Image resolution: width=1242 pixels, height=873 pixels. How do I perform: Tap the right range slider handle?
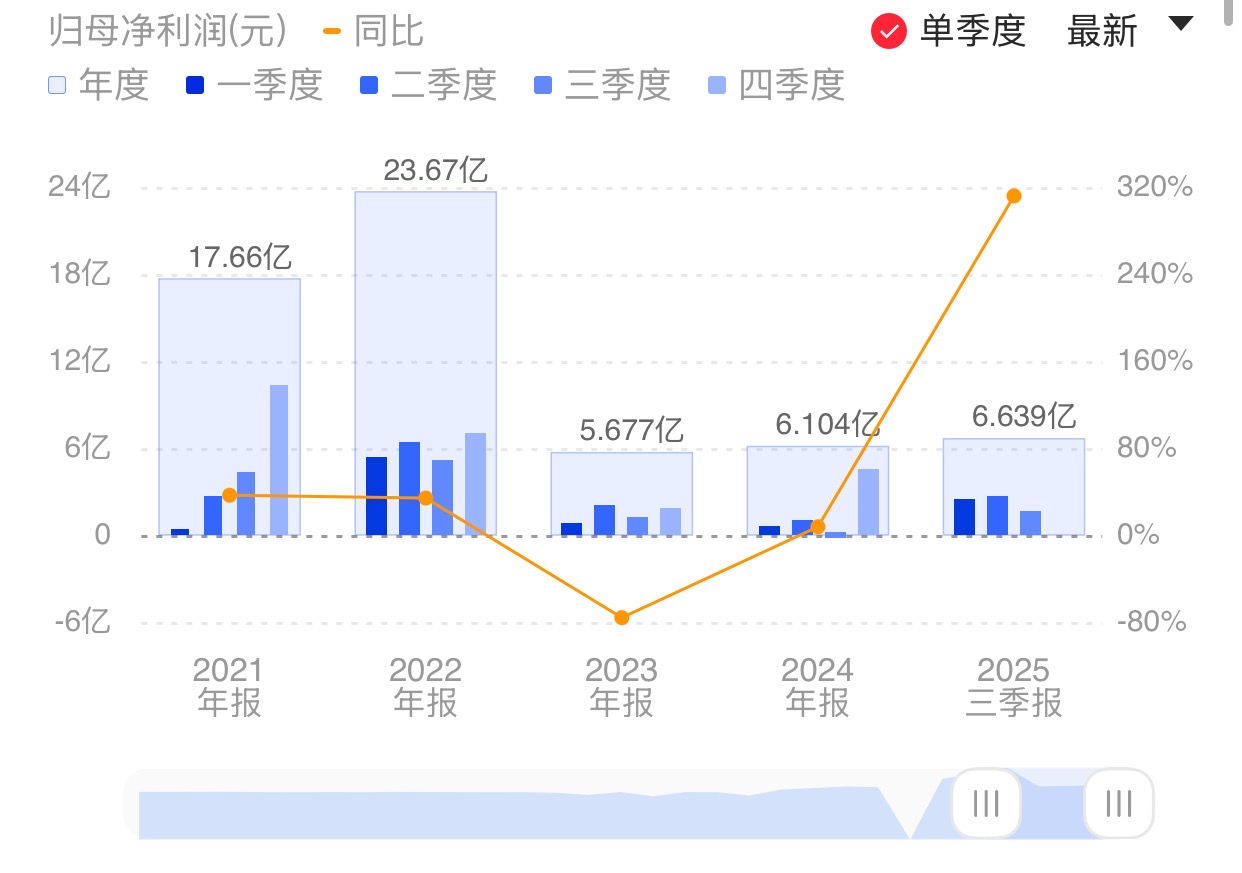point(1119,803)
